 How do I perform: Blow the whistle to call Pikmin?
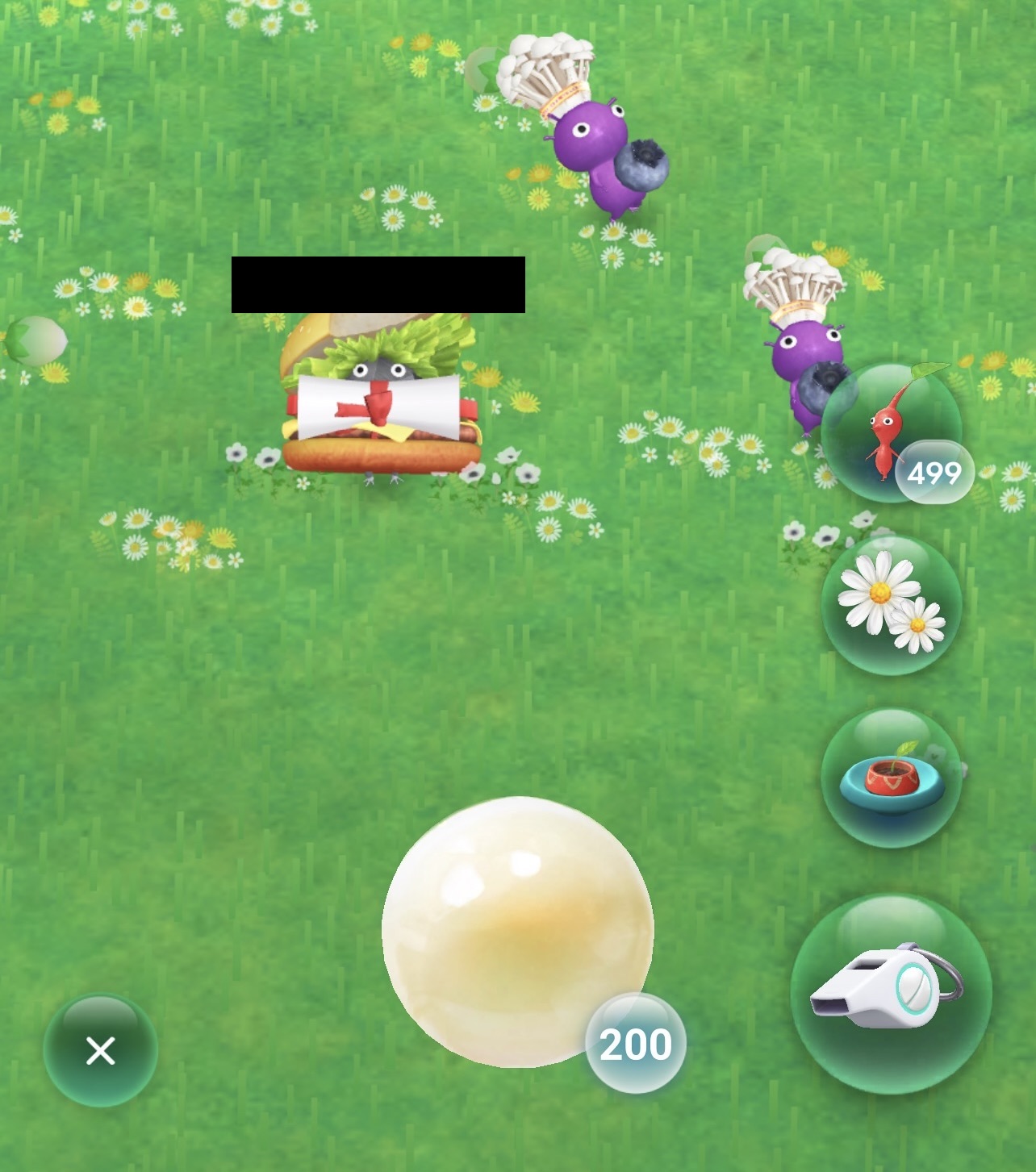pos(891,994)
